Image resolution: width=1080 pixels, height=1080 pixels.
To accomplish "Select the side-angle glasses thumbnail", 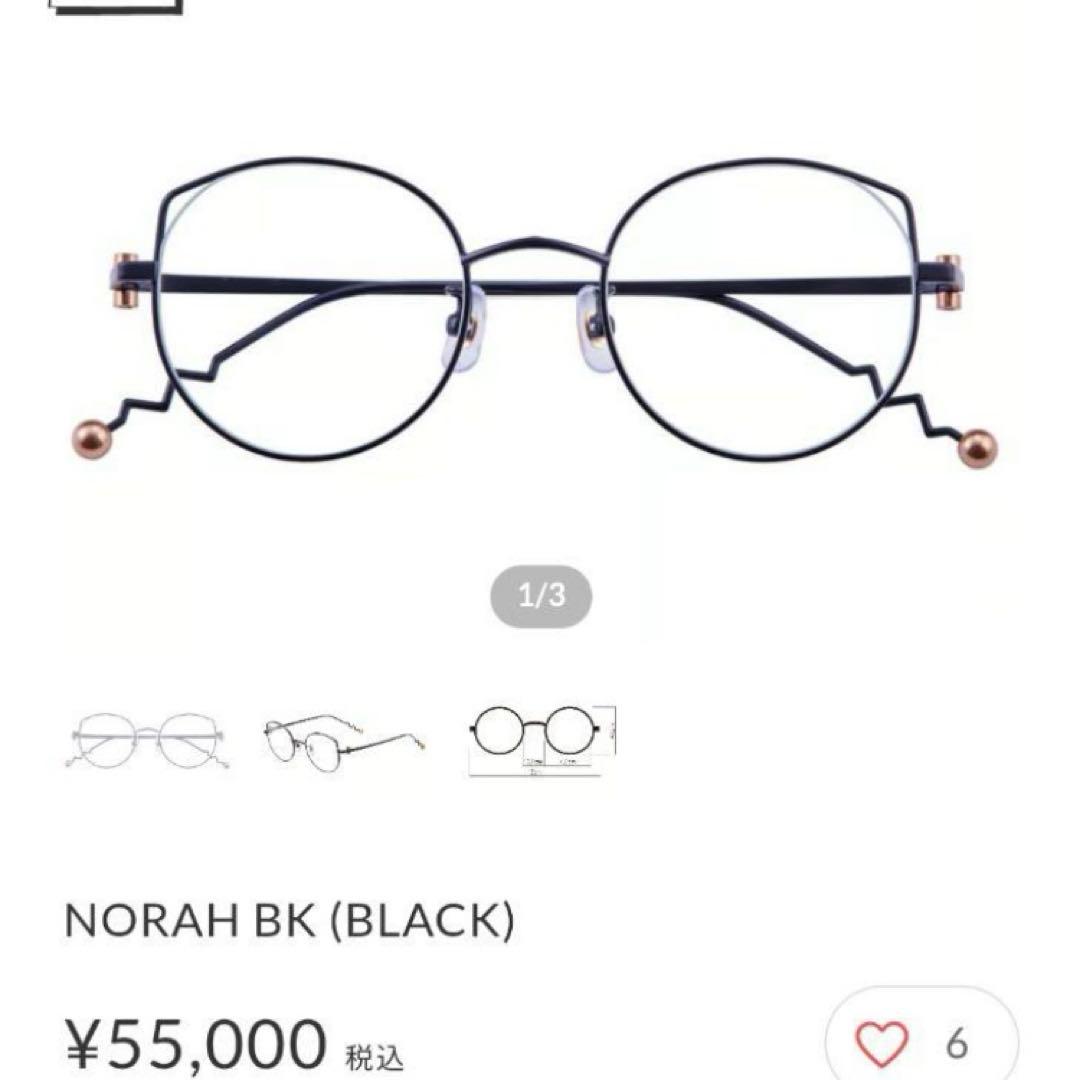I will [x=345, y=741].
